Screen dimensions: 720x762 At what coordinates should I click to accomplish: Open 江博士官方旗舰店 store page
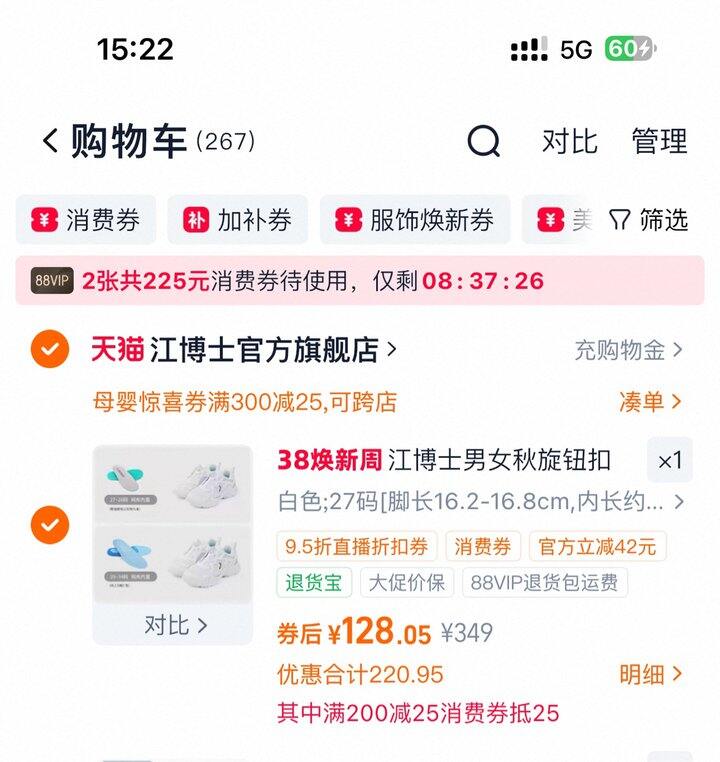click(264, 349)
